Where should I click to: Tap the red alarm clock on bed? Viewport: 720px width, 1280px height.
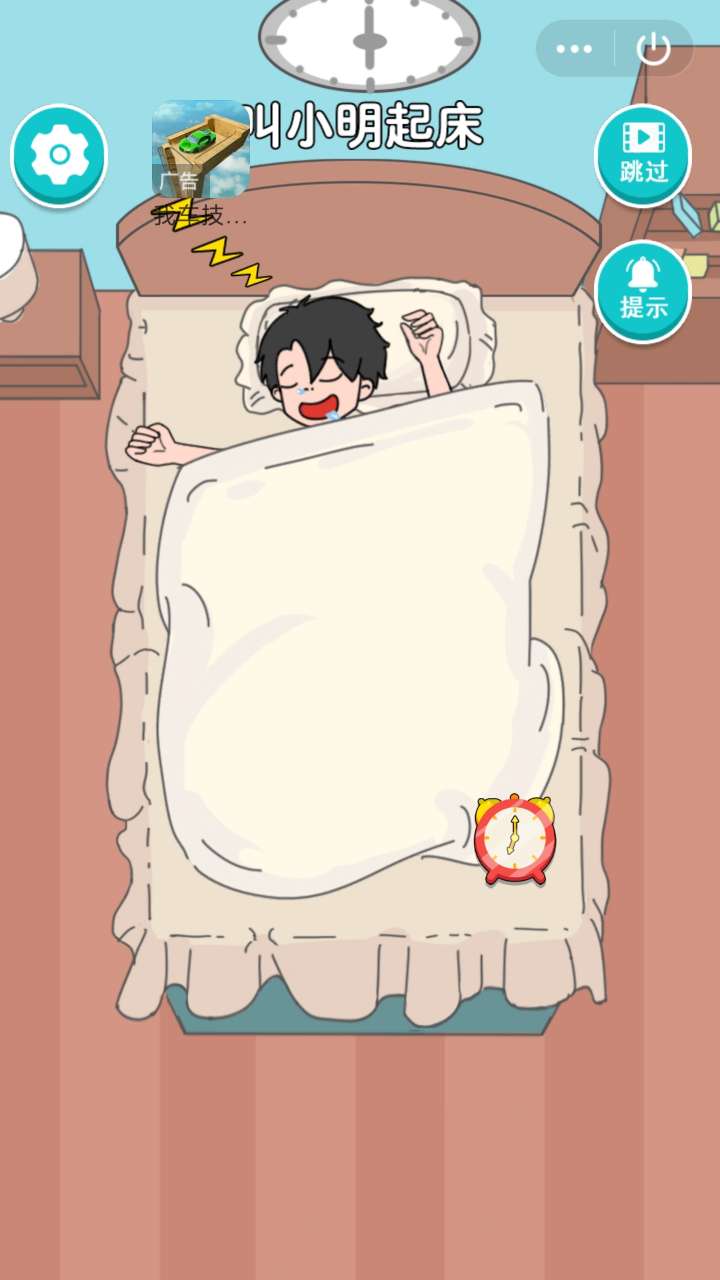click(x=515, y=838)
